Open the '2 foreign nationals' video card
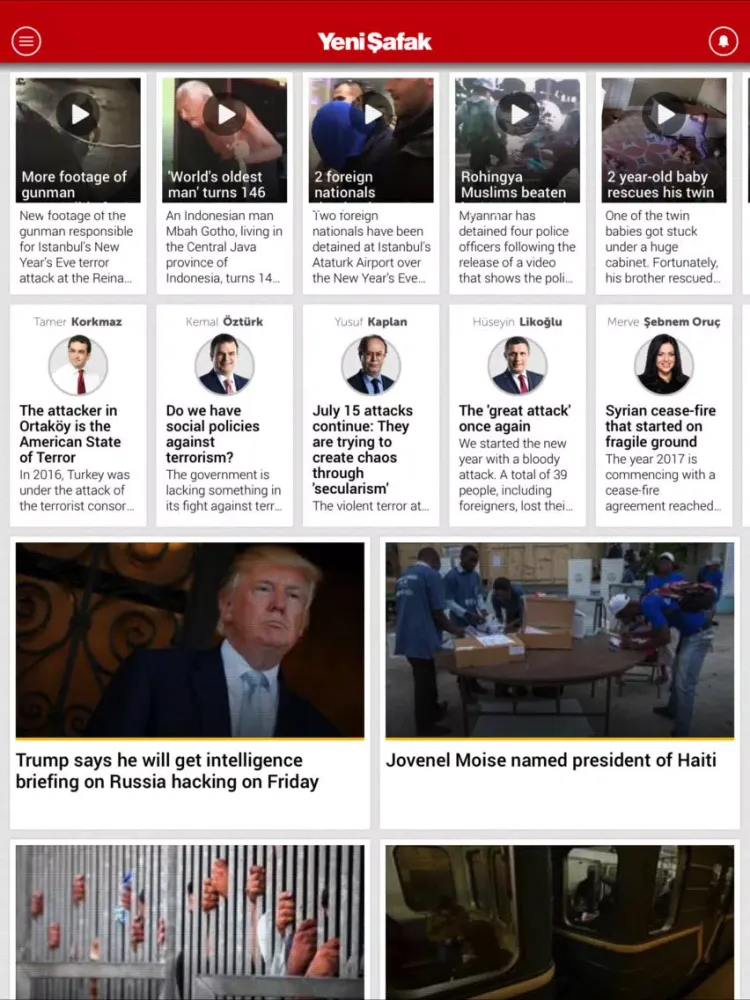This screenshot has height=1000, width=750. pyautogui.click(x=371, y=114)
